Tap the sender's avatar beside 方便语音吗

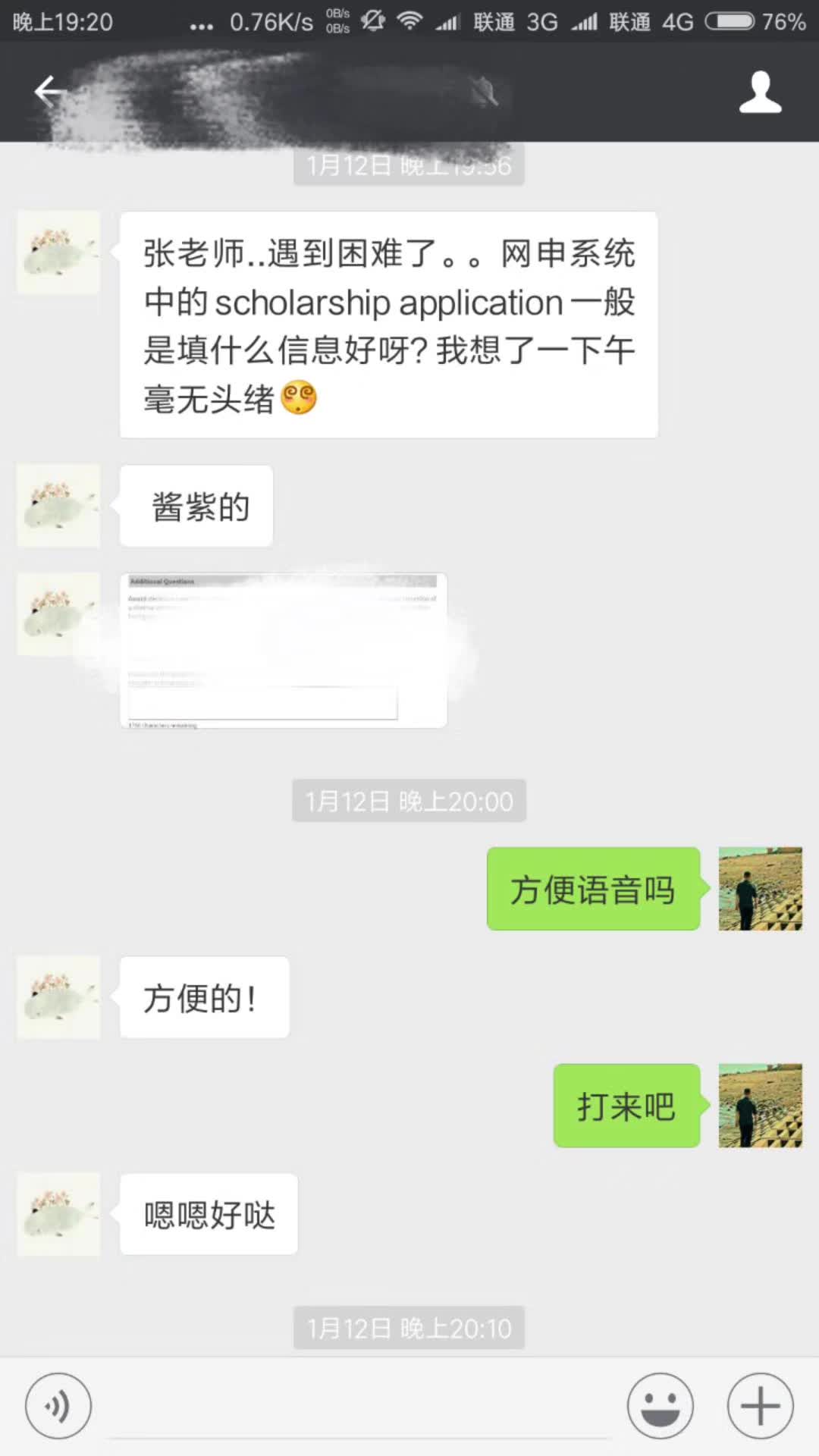[x=760, y=889]
